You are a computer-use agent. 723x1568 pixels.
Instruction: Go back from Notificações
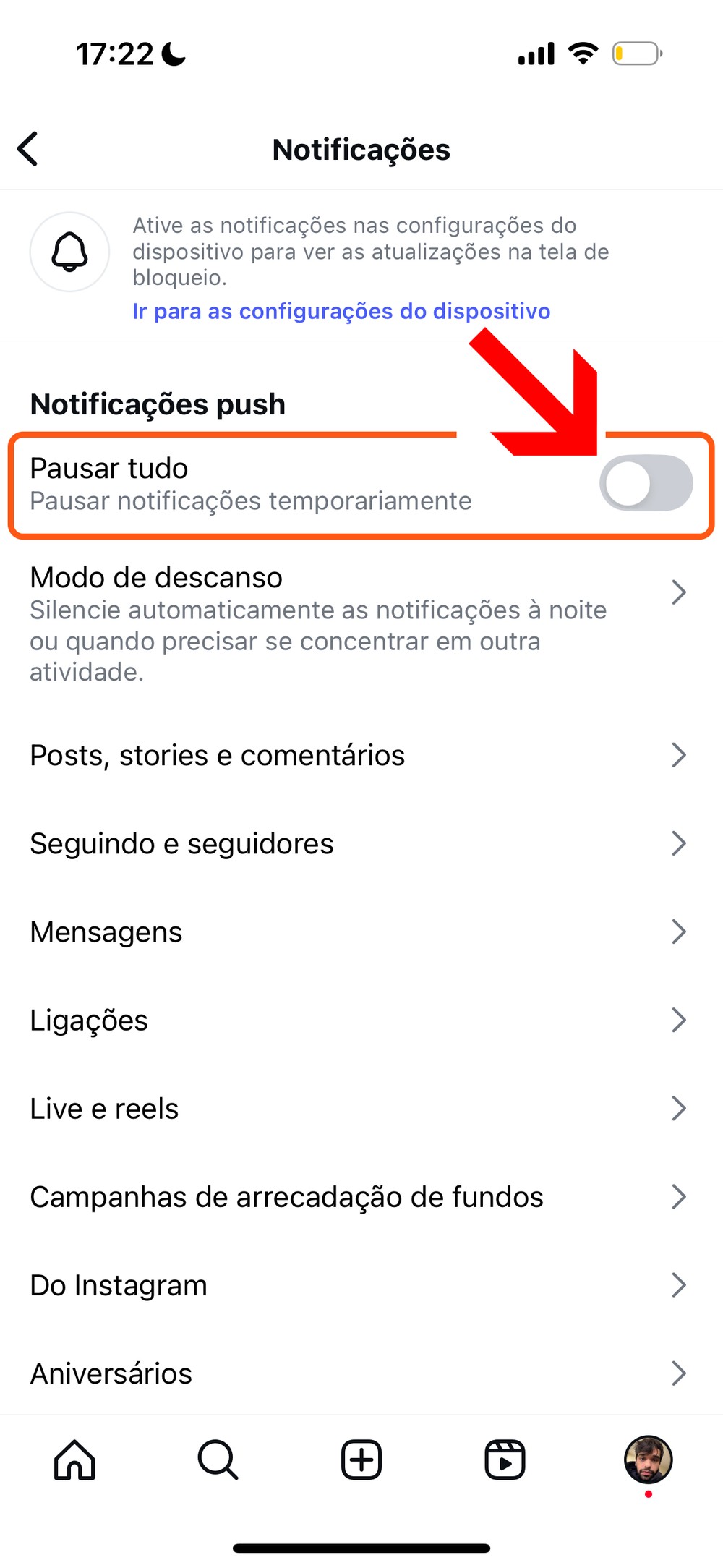27,150
